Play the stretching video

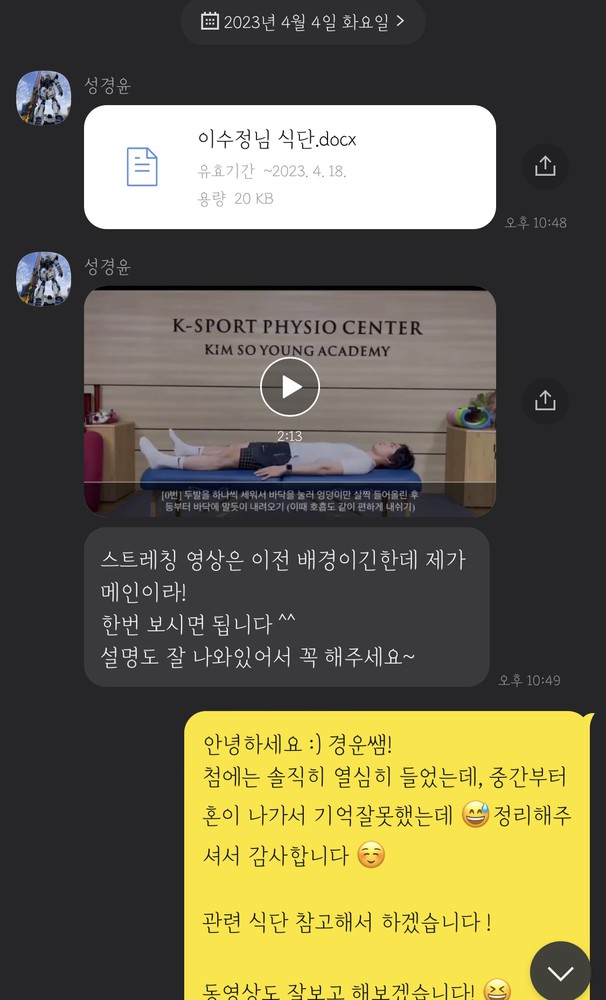289,386
